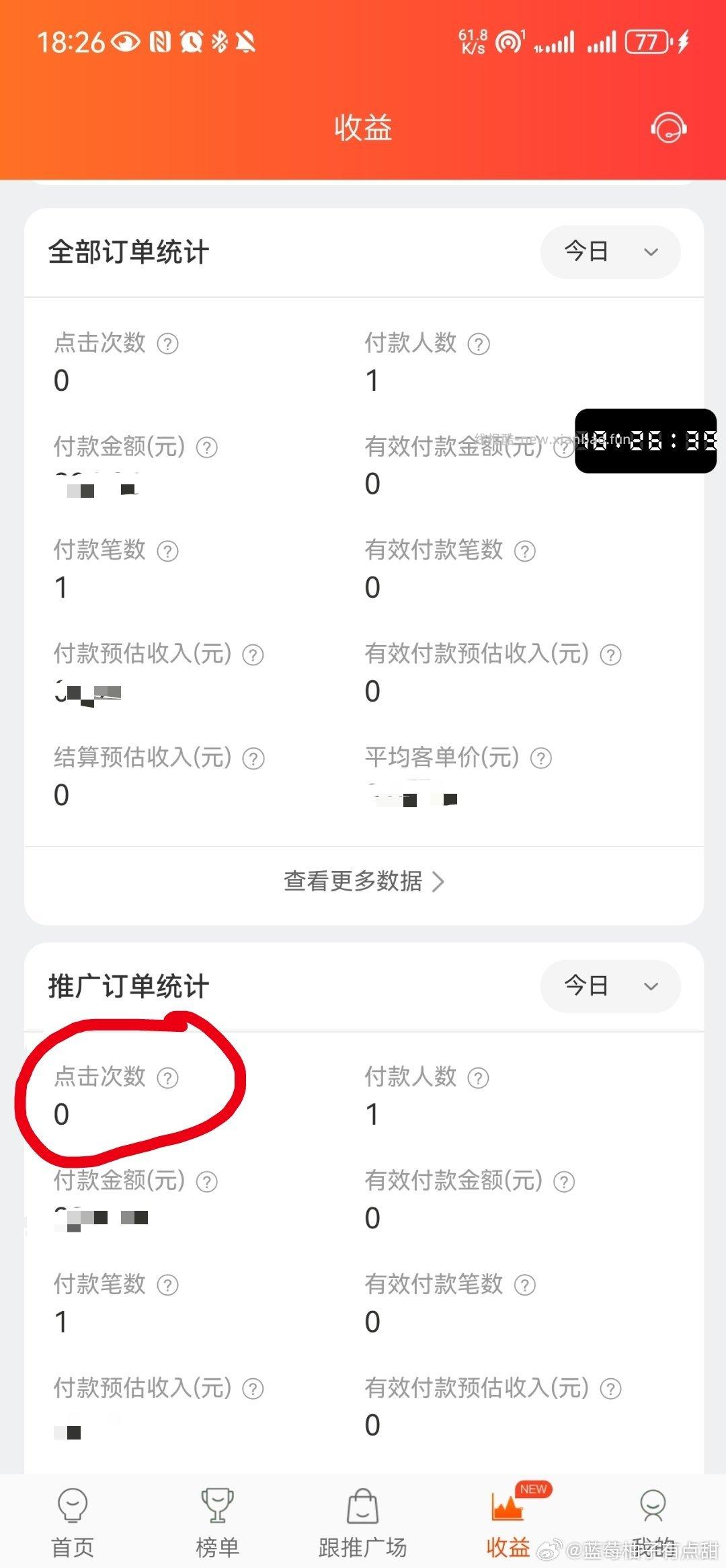Click the 查看更多数据 link
This screenshot has height=1568, width=726.
363,881
